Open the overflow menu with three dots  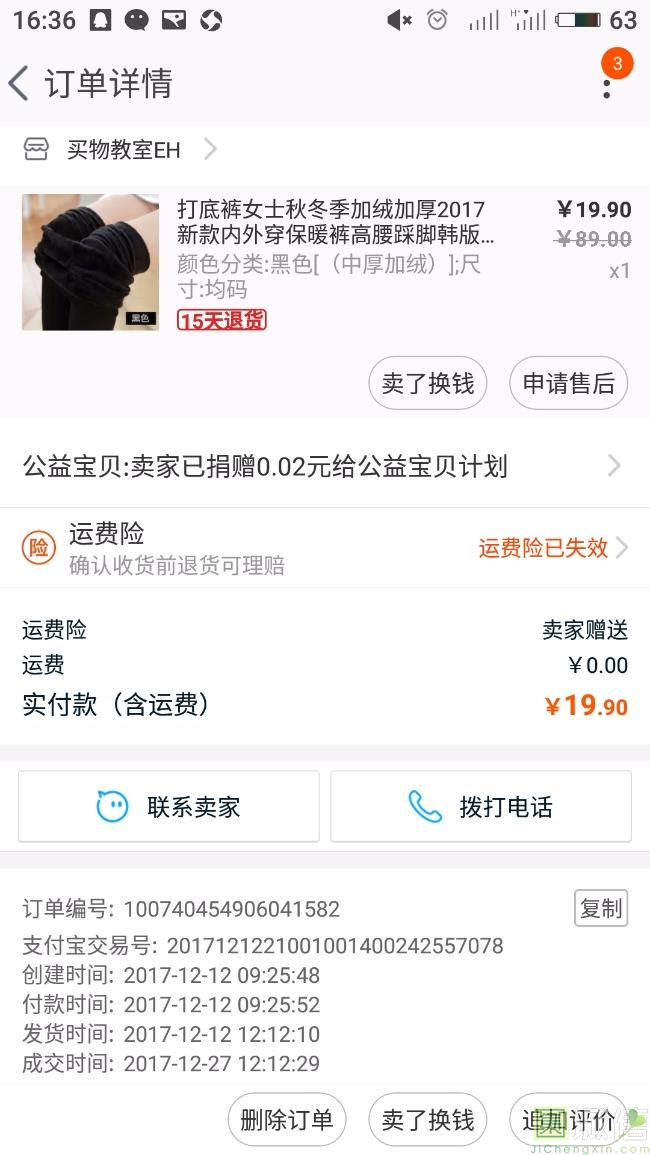(x=606, y=86)
